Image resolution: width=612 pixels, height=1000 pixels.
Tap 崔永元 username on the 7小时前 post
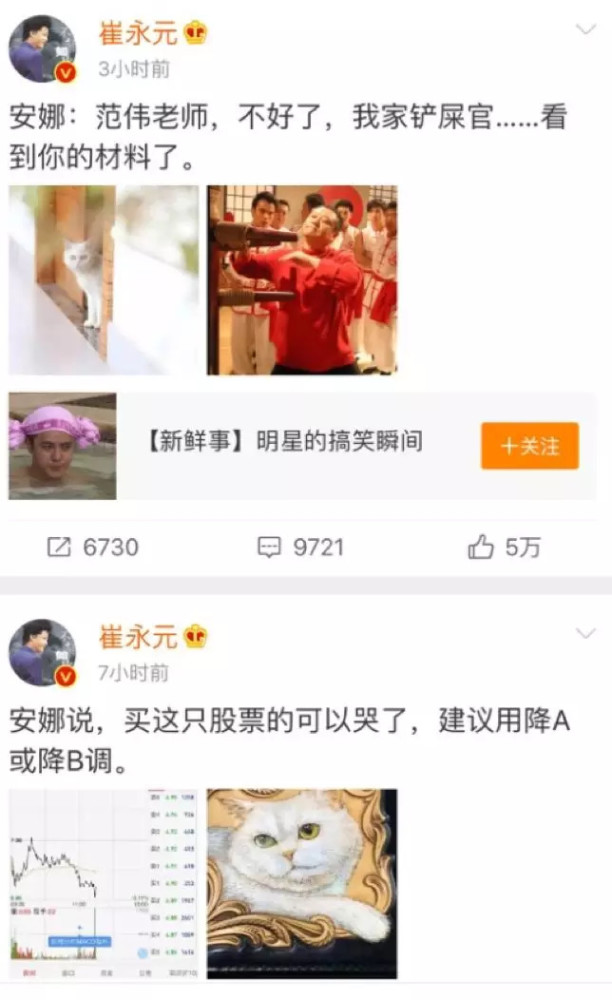(x=138, y=637)
